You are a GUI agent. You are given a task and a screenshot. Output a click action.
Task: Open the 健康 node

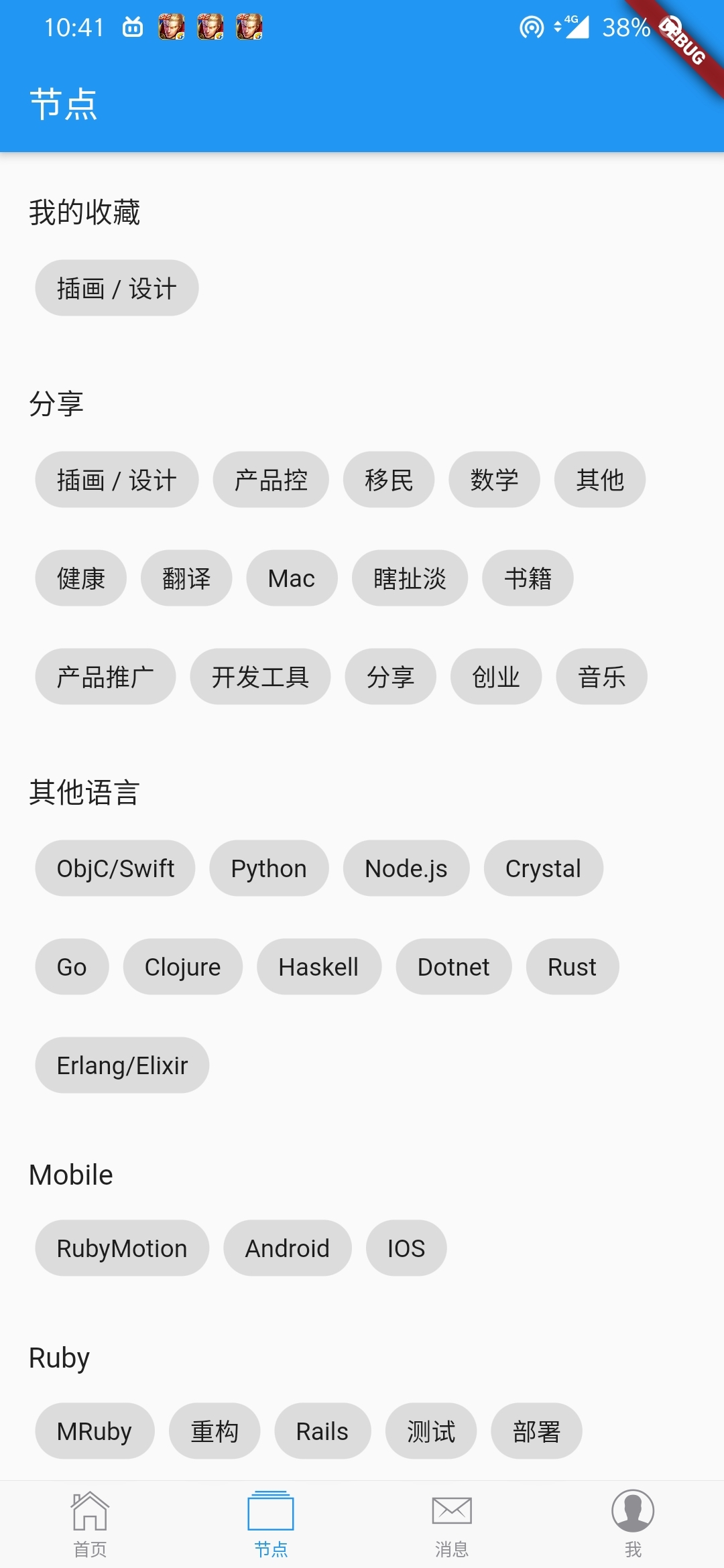81,578
